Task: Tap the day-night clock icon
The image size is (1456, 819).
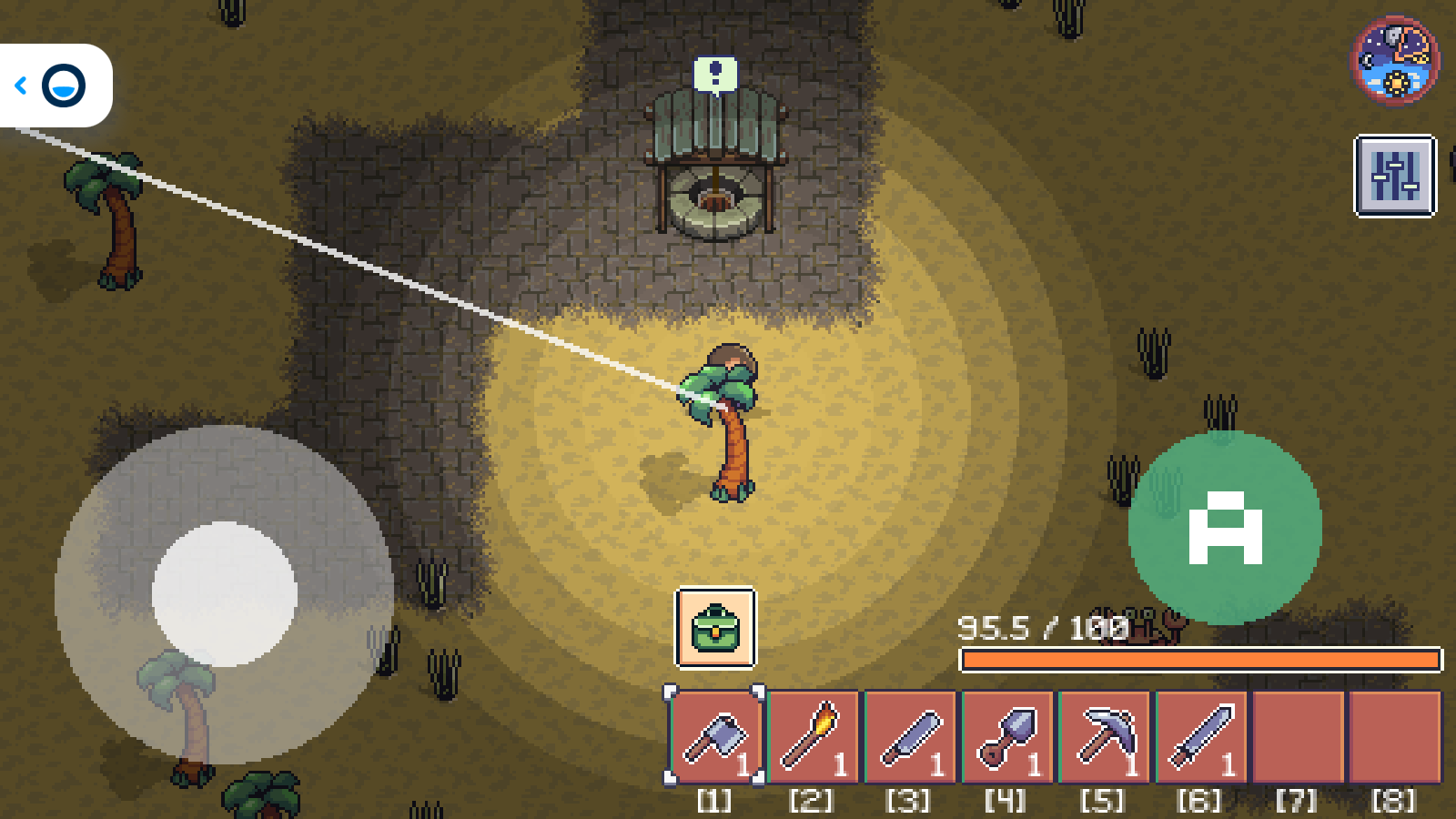Action: (x=1394, y=60)
